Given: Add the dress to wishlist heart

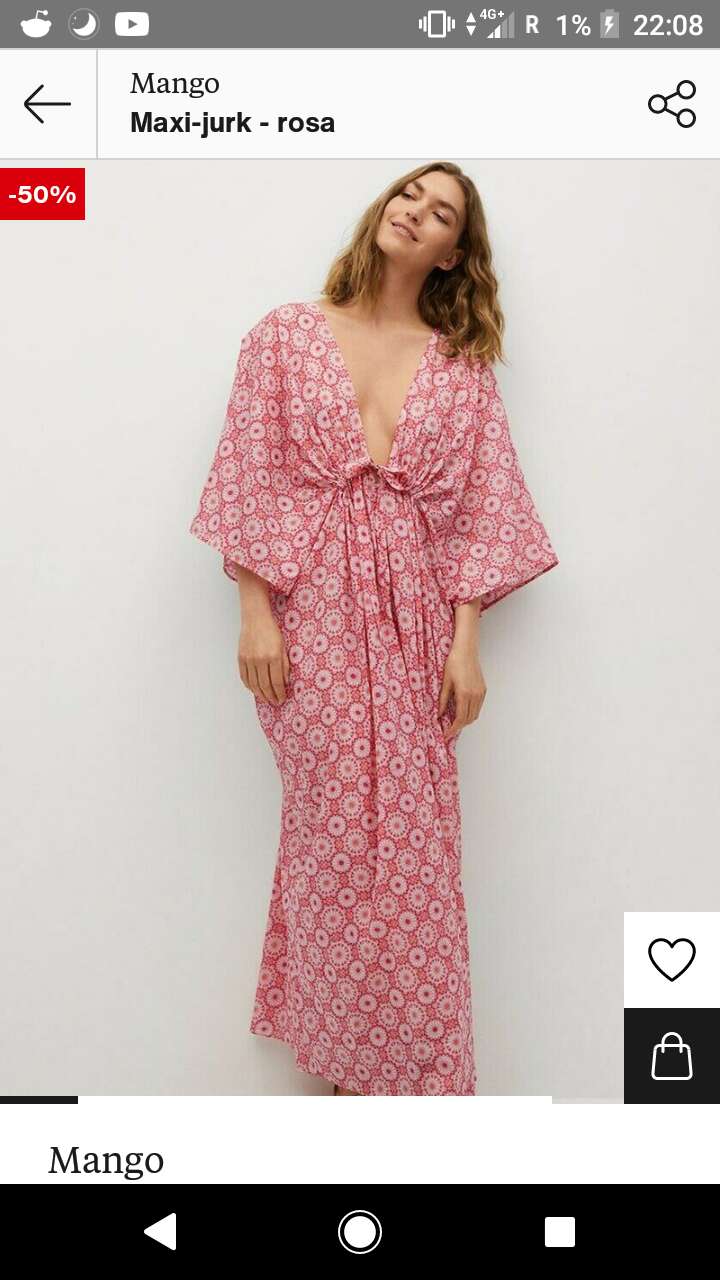Looking at the screenshot, I should coord(672,960).
